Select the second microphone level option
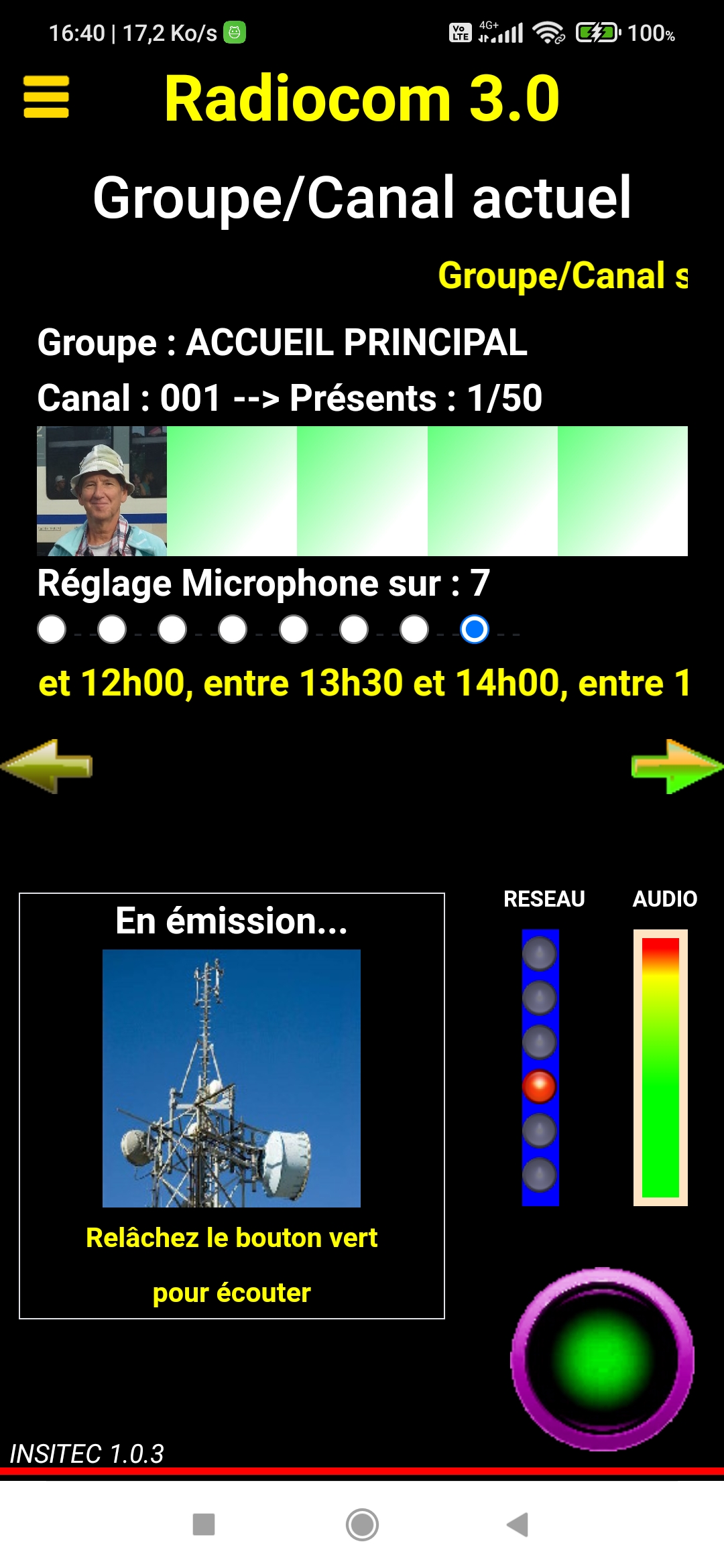724x1568 pixels. [x=112, y=629]
